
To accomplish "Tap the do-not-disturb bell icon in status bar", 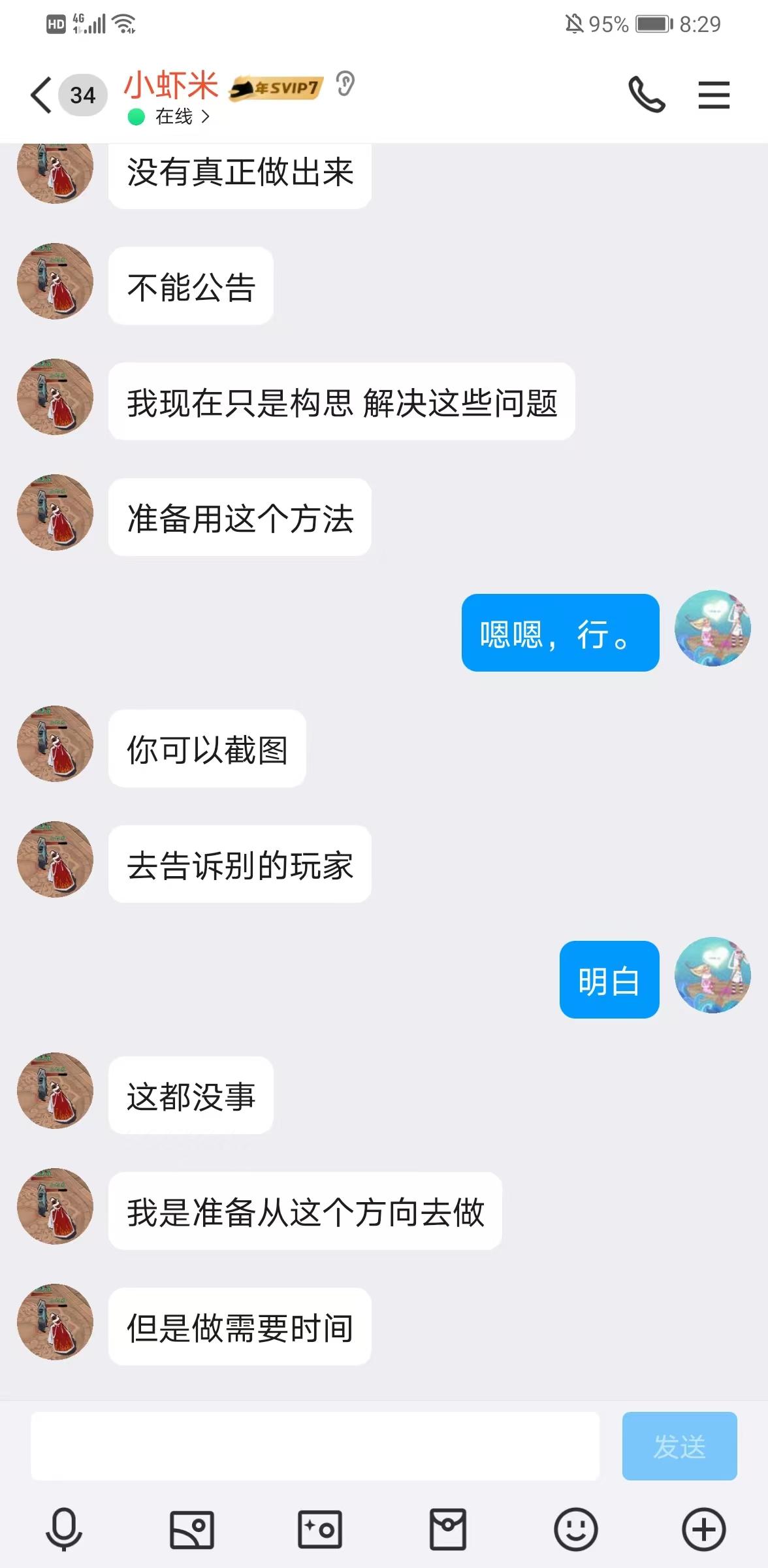I will (x=575, y=23).
